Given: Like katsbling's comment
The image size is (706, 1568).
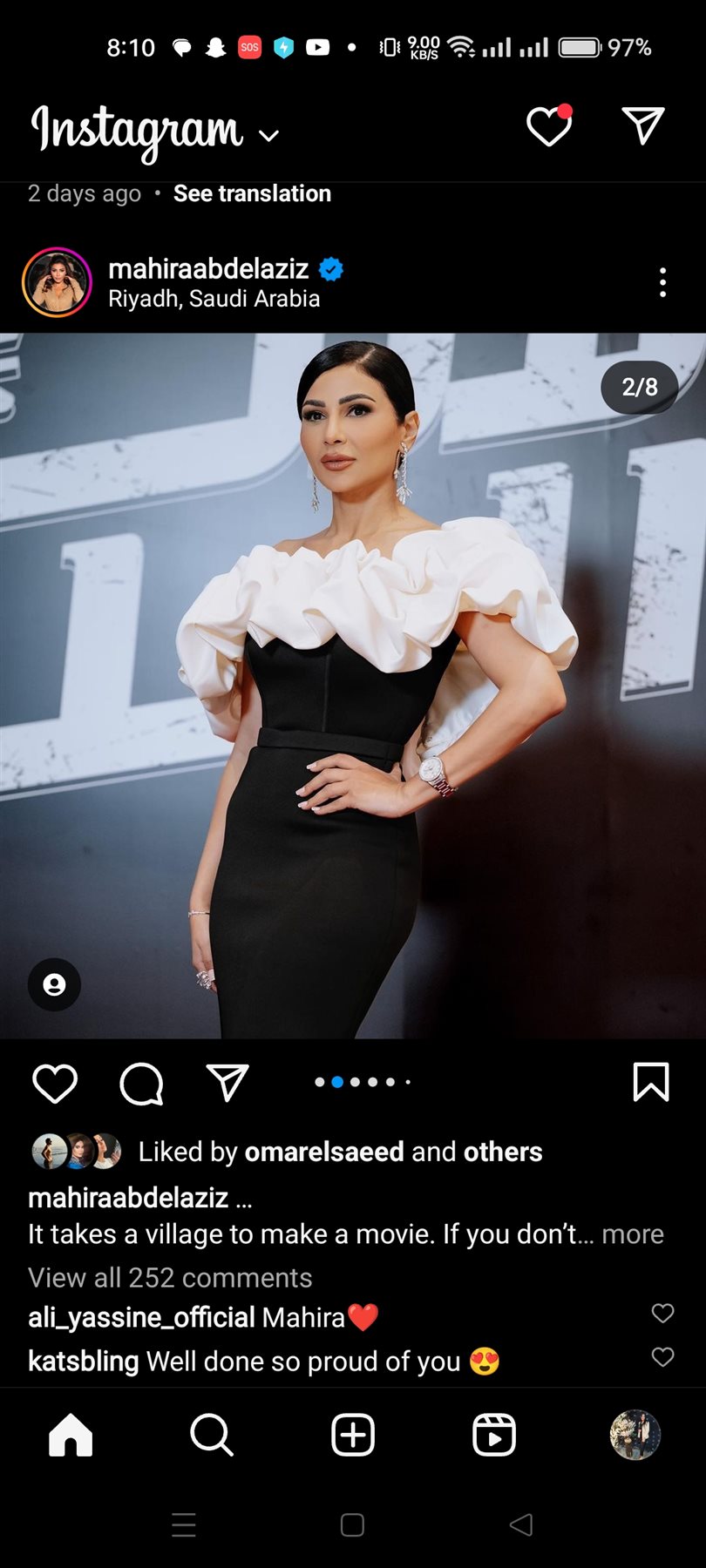Looking at the screenshot, I should click(662, 1356).
